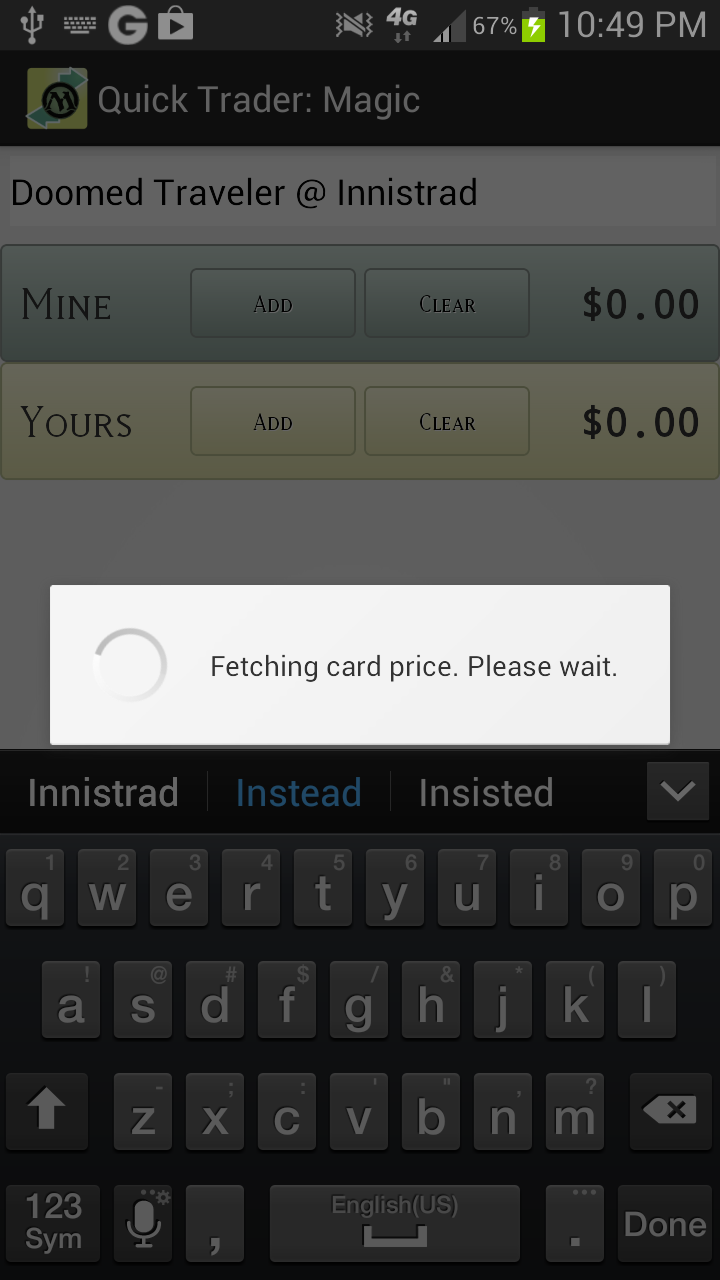Clear the Yours list
The height and width of the screenshot is (1280, 720).
pos(446,421)
